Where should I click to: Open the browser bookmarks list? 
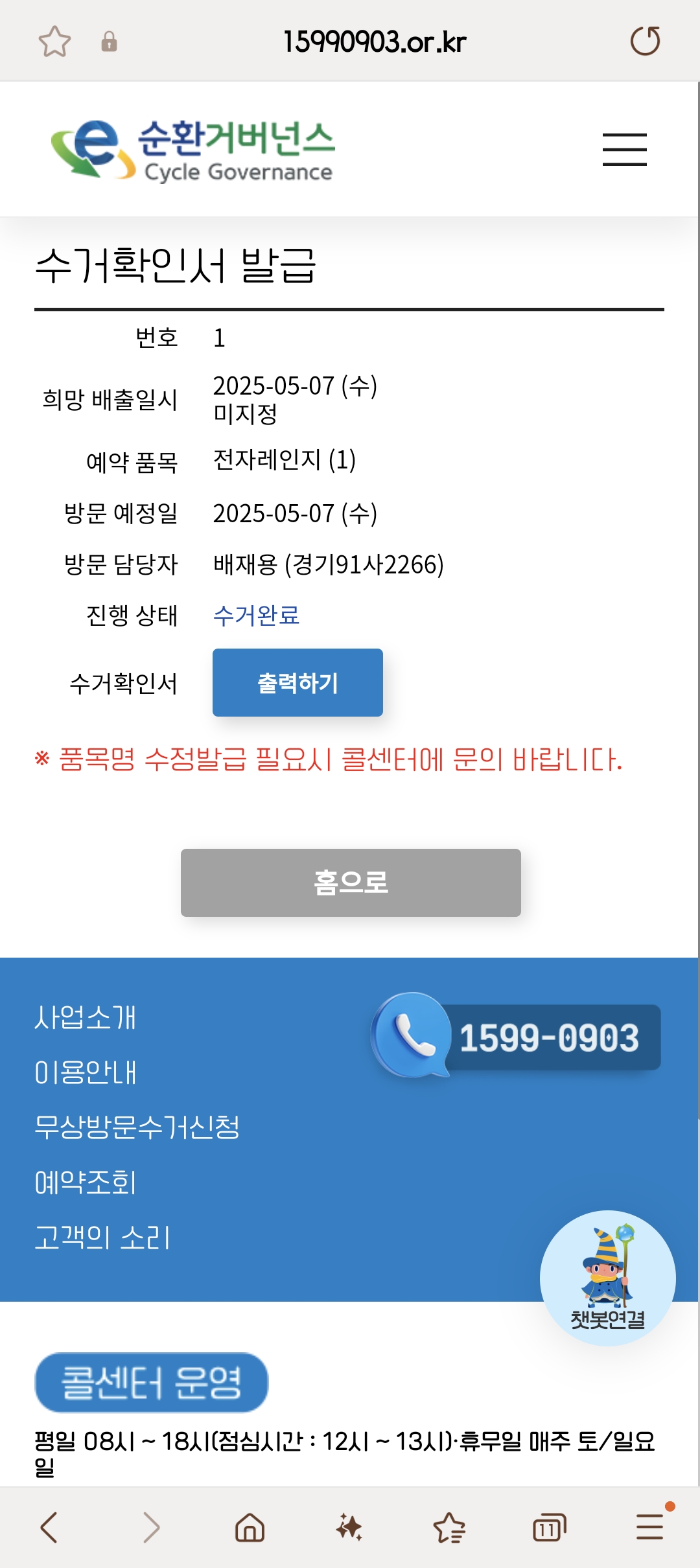point(449,1527)
